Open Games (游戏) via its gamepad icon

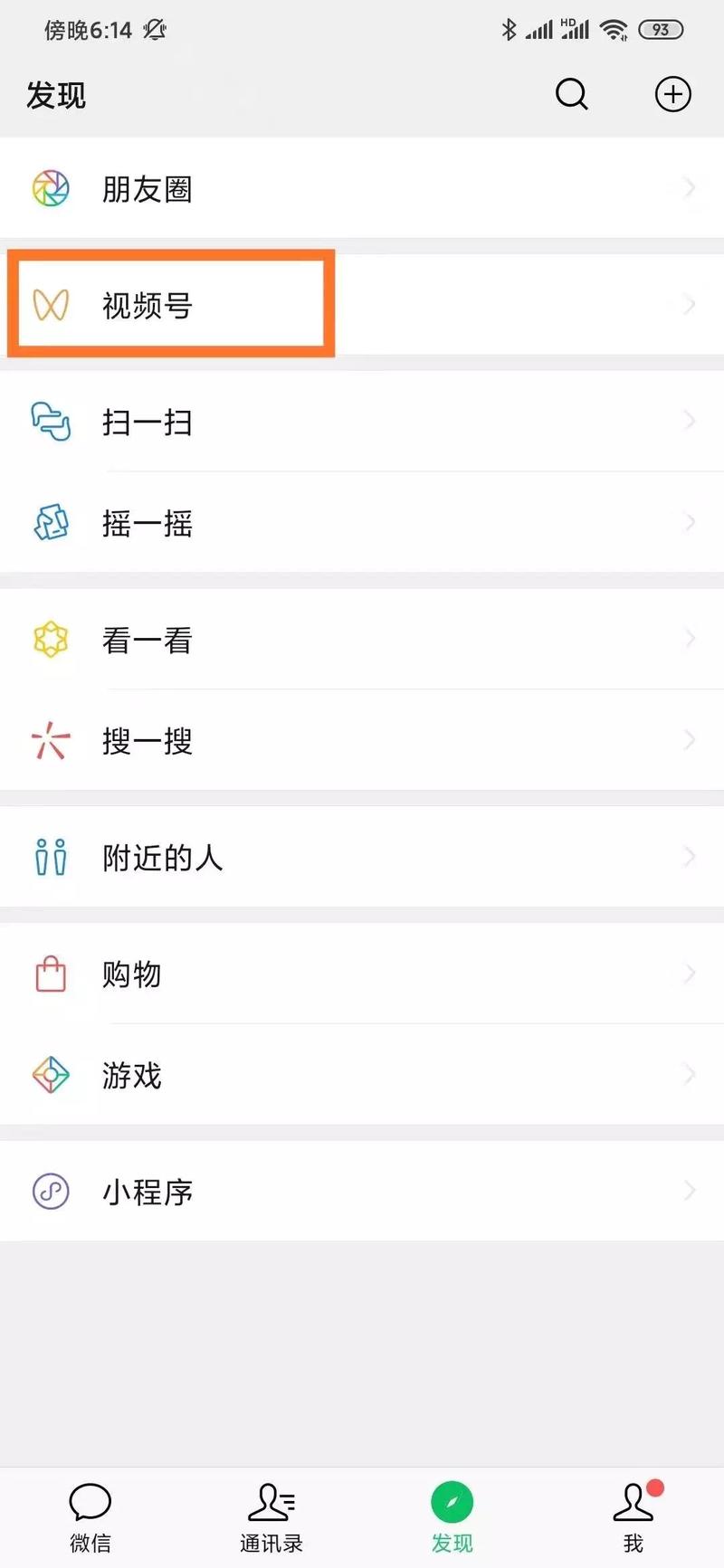[52, 1076]
